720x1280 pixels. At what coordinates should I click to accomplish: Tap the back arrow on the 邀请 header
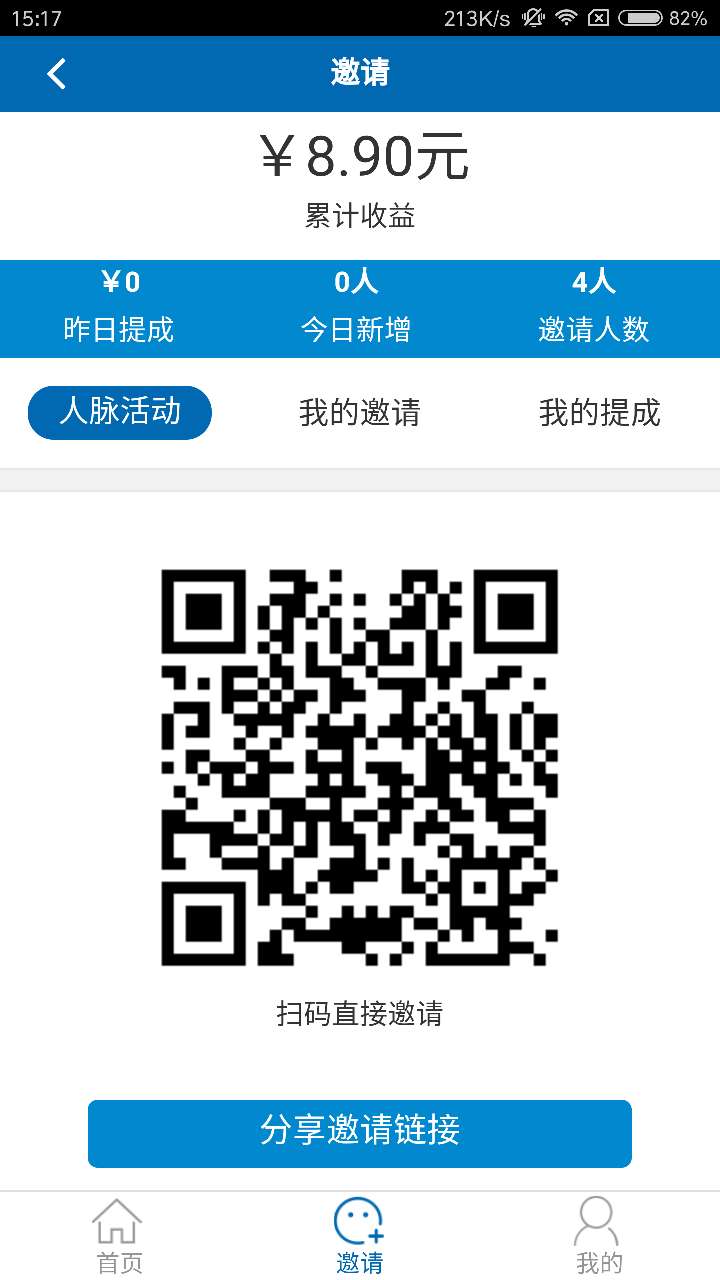click(55, 73)
